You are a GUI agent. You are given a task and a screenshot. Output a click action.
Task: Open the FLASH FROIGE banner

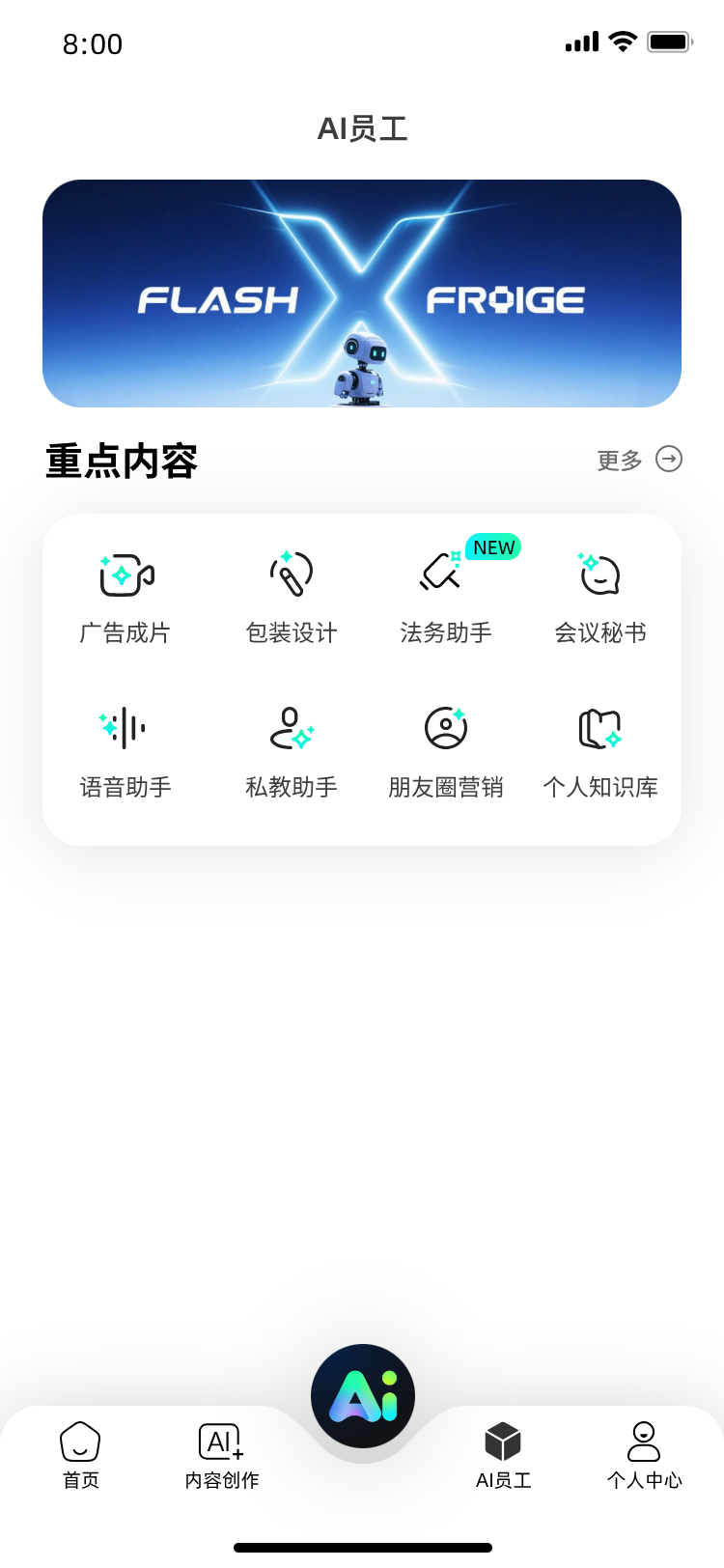(362, 293)
